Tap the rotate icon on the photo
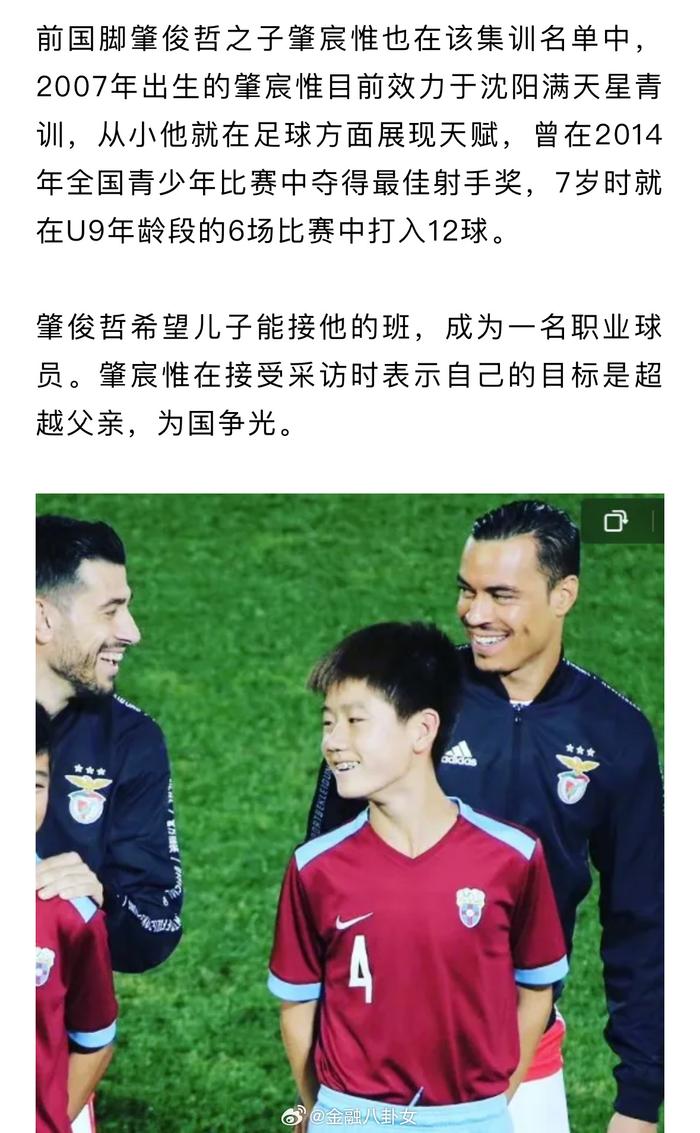This screenshot has height=1133, width=700. (615, 520)
